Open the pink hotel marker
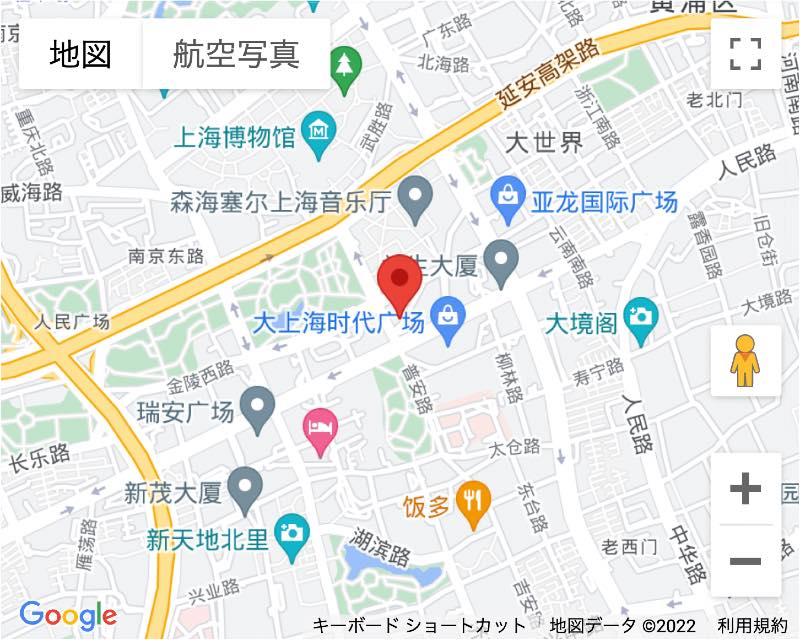Image resolution: width=800 pixels, height=640 pixels. [320, 431]
